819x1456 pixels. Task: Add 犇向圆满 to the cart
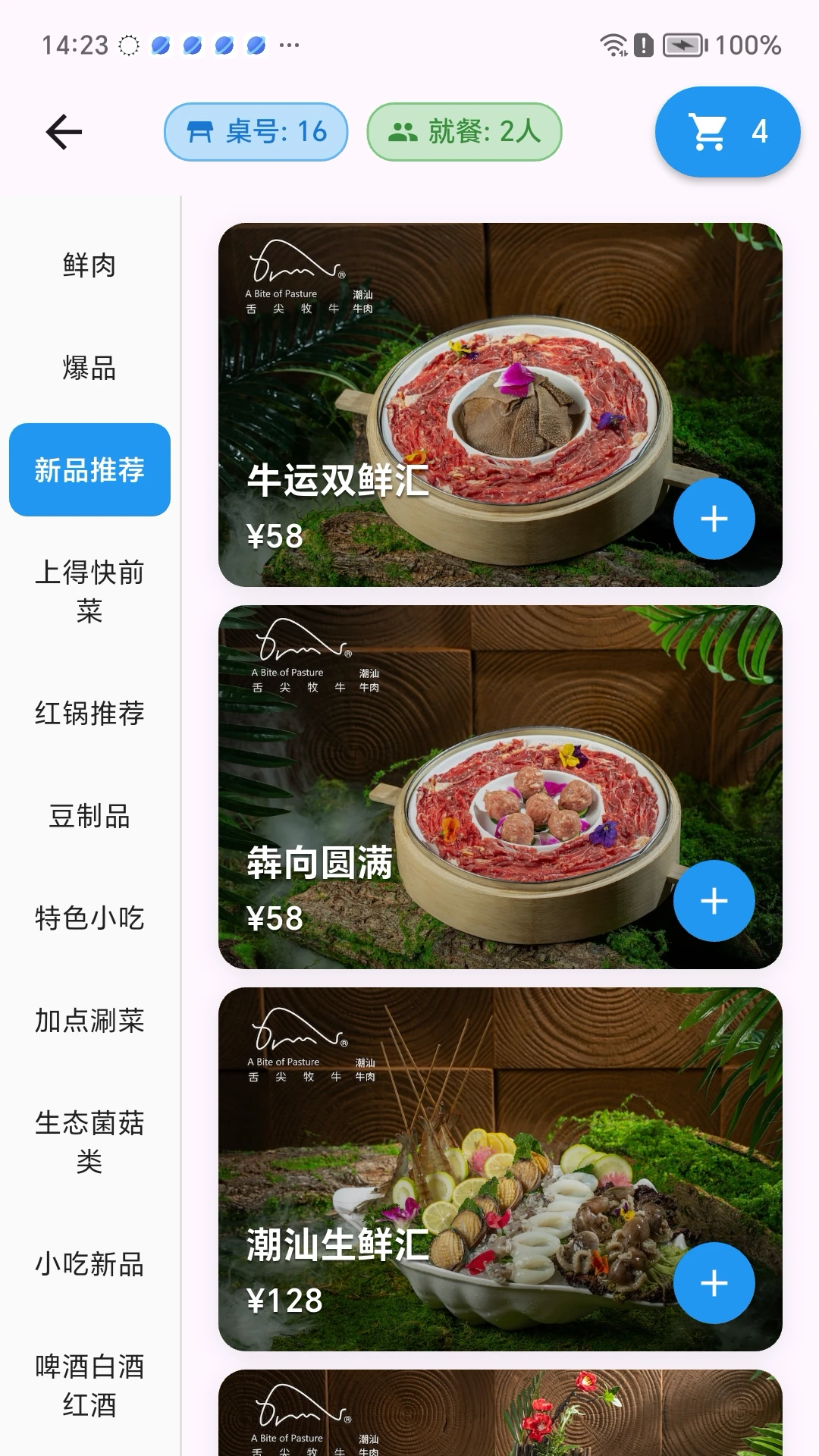coord(714,902)
